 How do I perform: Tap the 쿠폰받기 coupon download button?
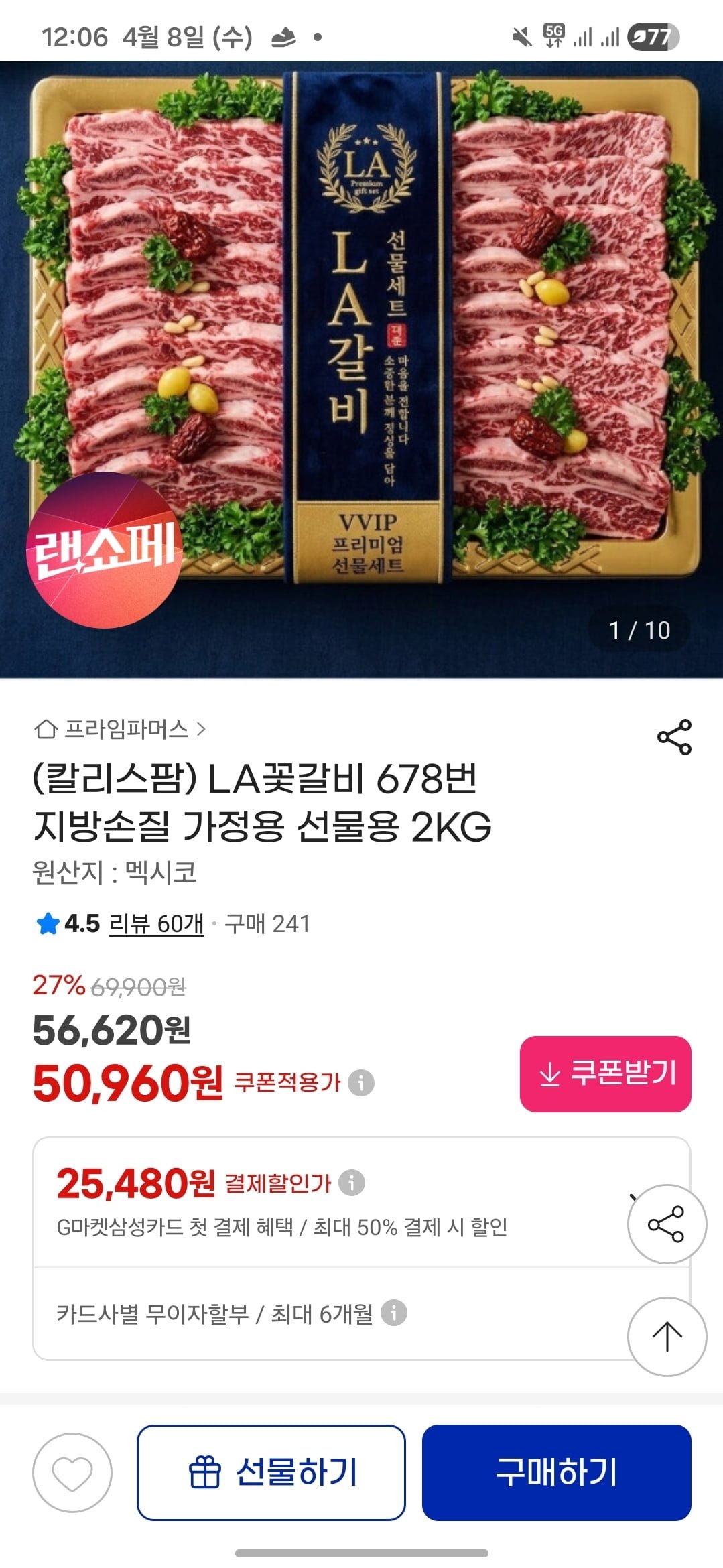coord(605,1074)
